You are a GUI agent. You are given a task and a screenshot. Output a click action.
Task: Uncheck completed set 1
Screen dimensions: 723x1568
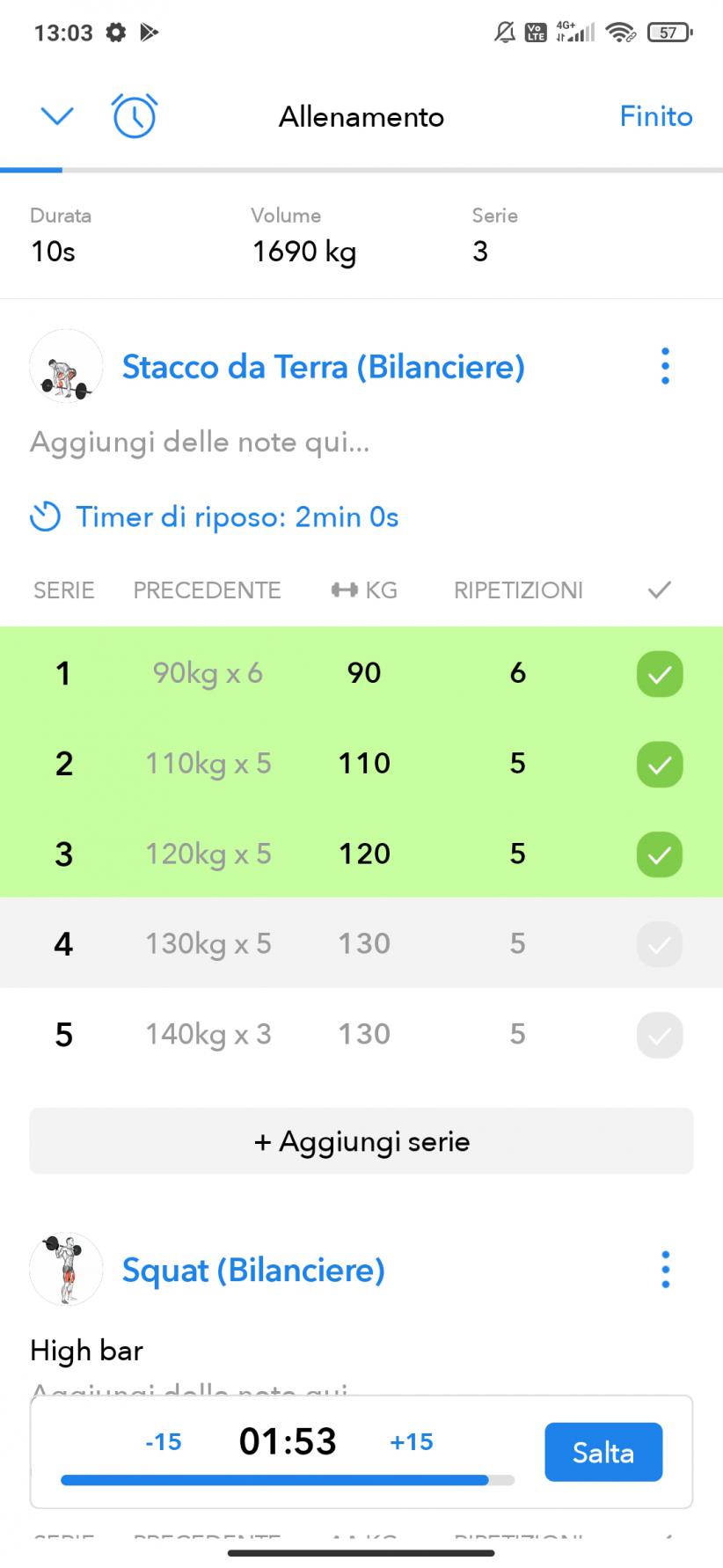(x=660, y=674)
